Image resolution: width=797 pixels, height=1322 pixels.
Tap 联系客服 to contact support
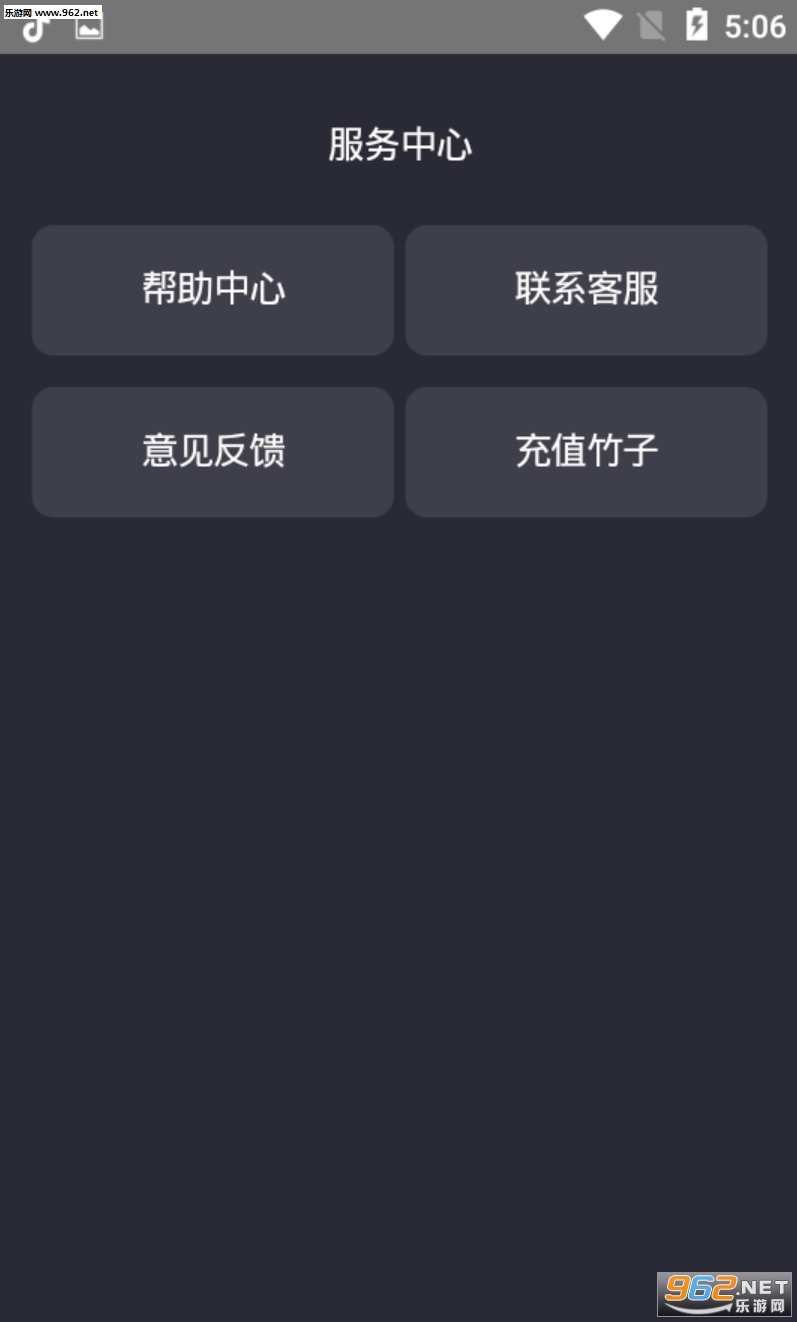[x=586, y=290]
